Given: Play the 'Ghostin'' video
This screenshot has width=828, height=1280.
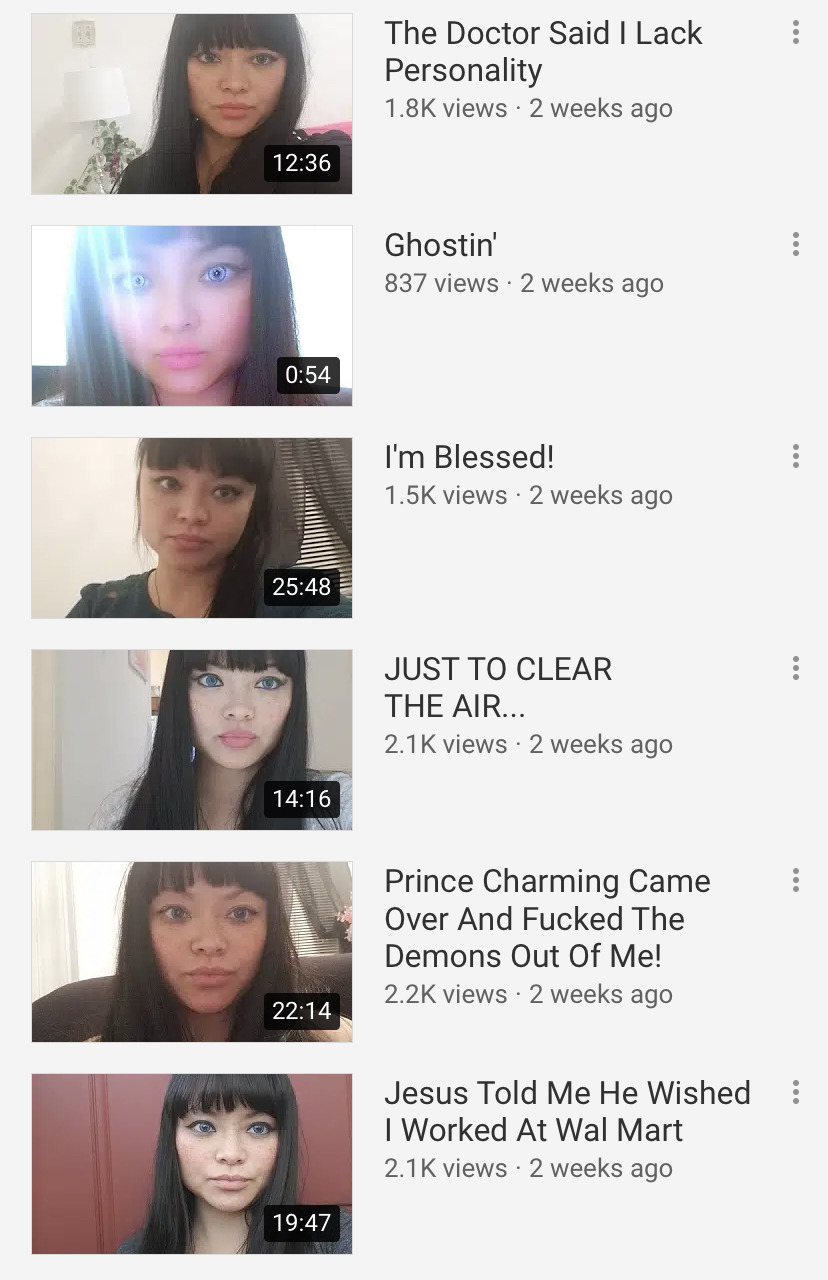Looking at the screenshot, I should point(192,316).
